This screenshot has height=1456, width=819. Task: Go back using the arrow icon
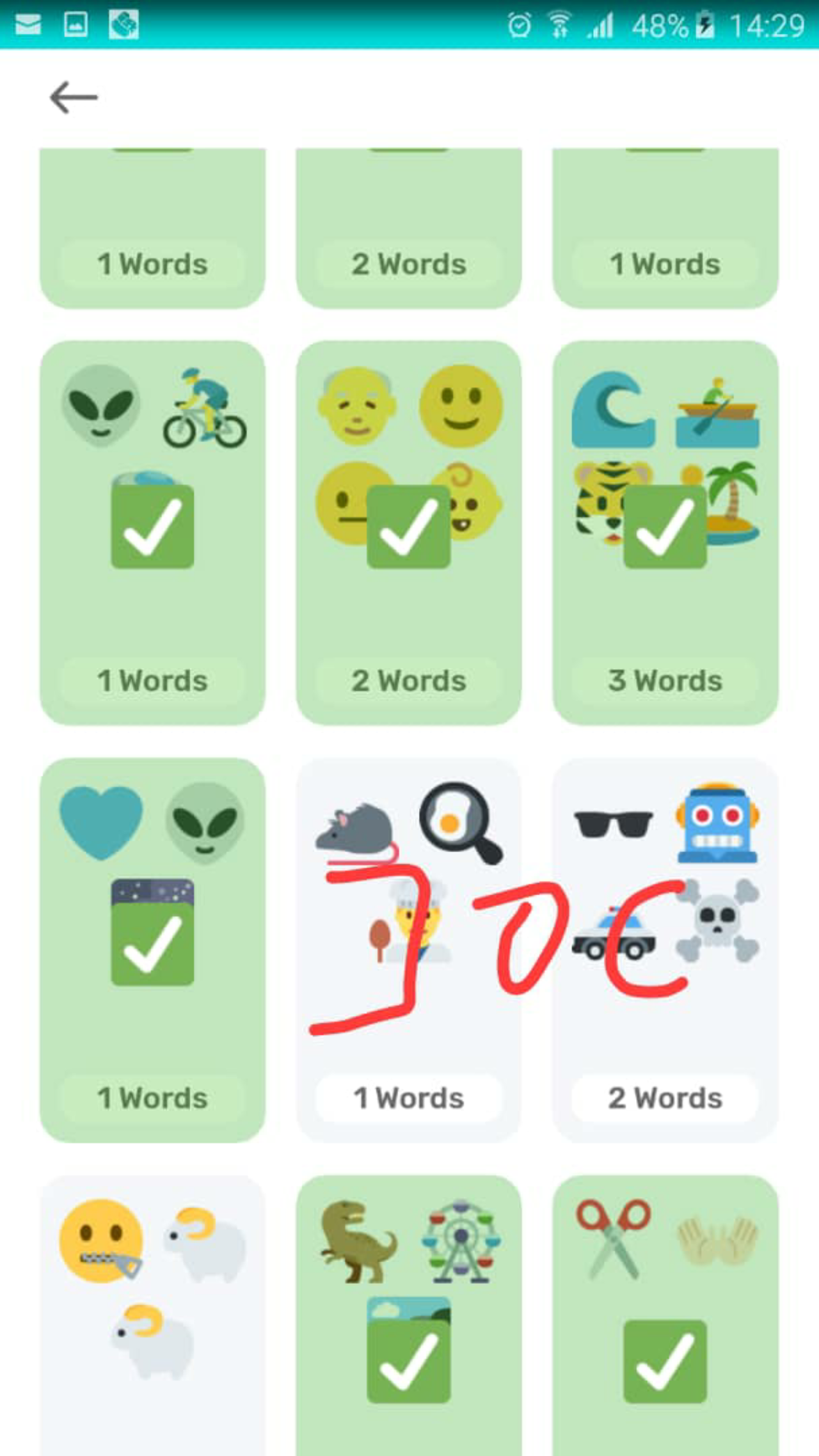pos(74,97)
